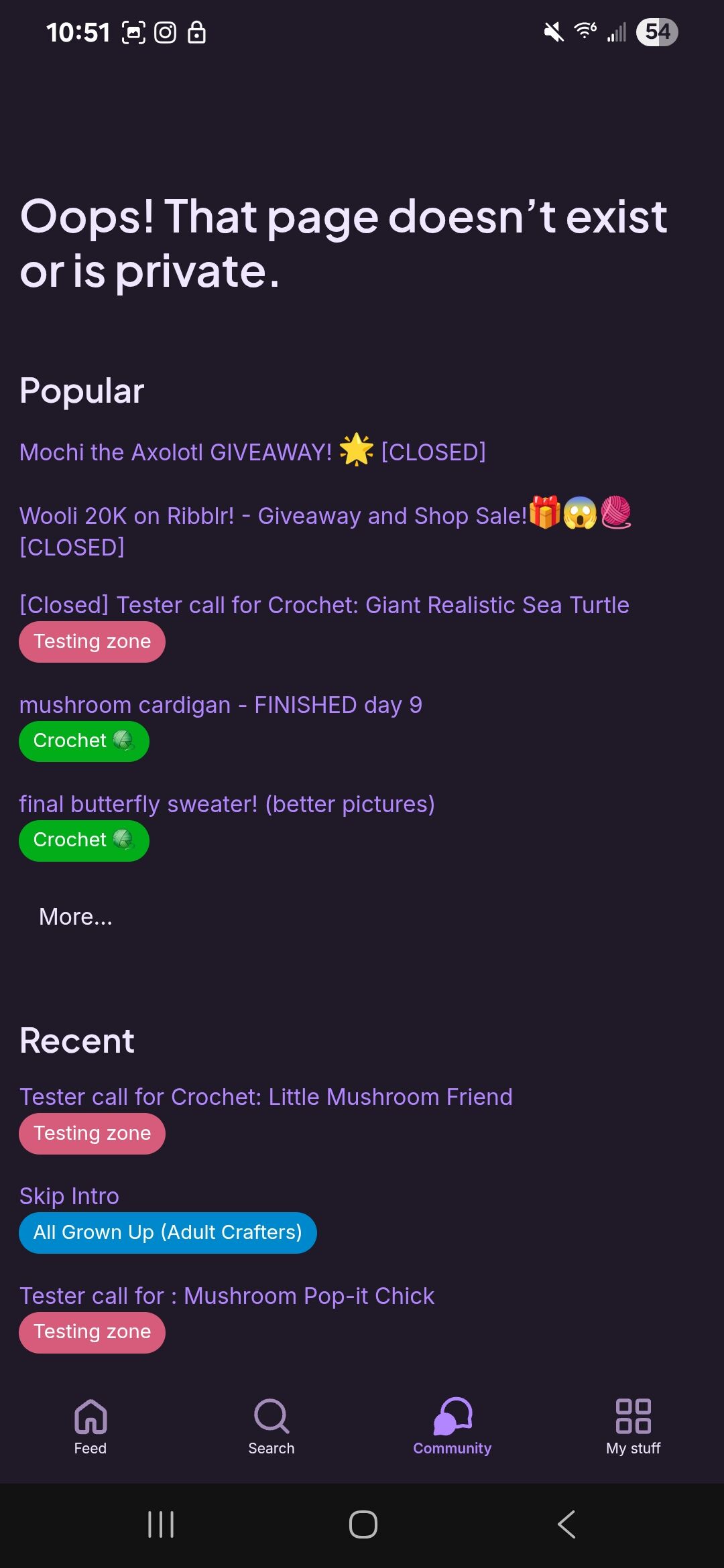The width and height of the screenshot is (724, 1568).
Task: Show more popular topics with More...
Action: [x=76, y=917]
